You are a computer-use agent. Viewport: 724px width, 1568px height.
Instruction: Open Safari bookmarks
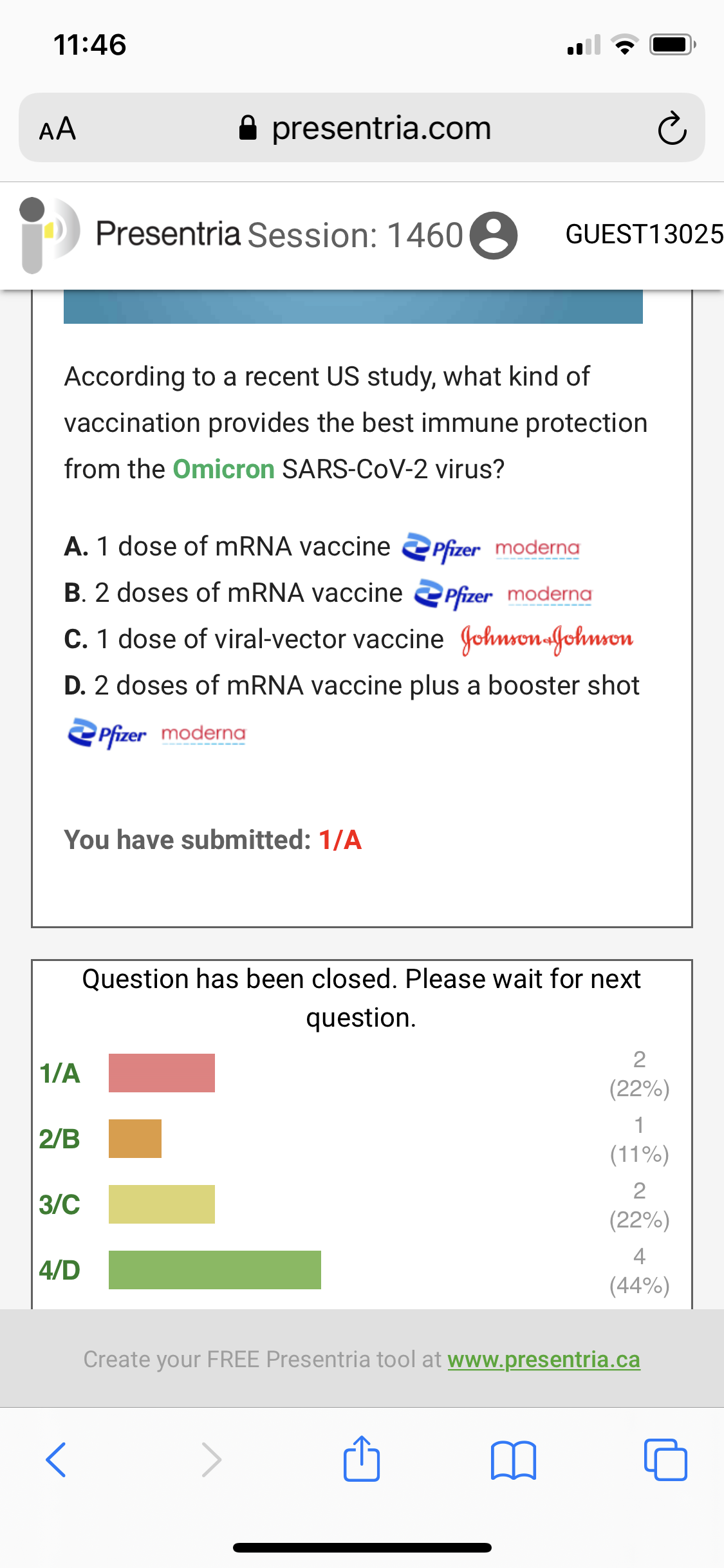[x=513, y=1460]
